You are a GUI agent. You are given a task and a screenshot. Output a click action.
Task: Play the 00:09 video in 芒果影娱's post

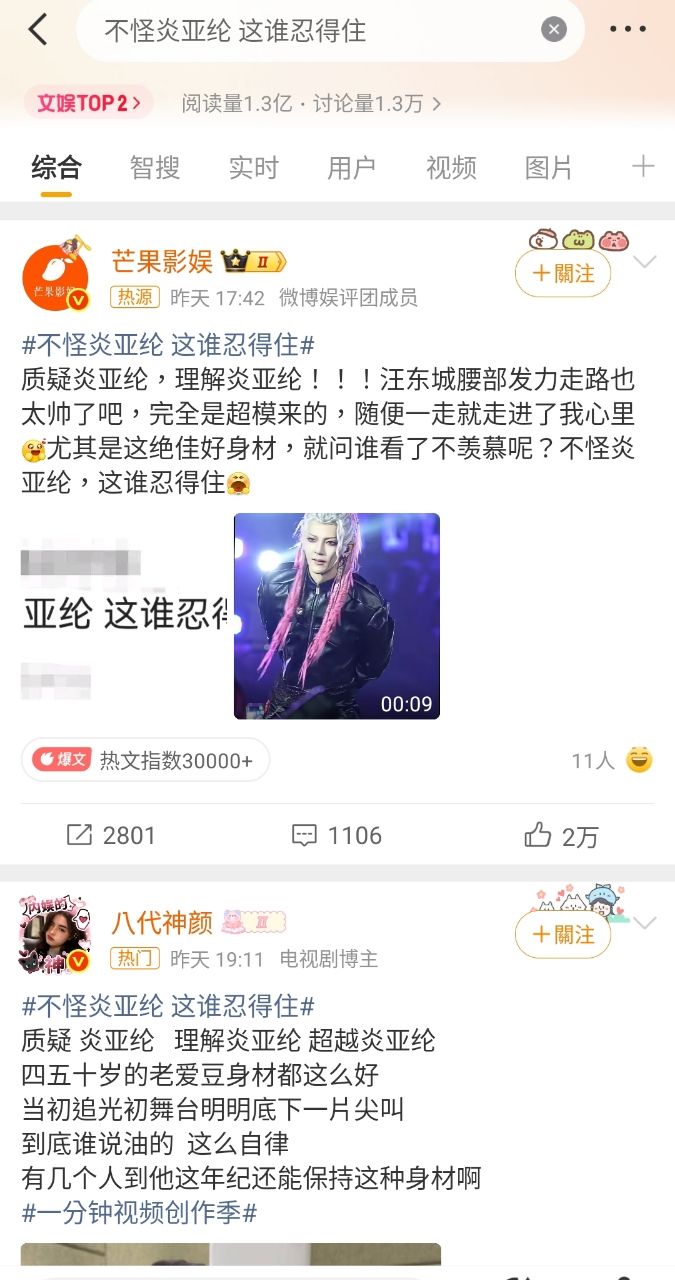click(x=337, y=616)
